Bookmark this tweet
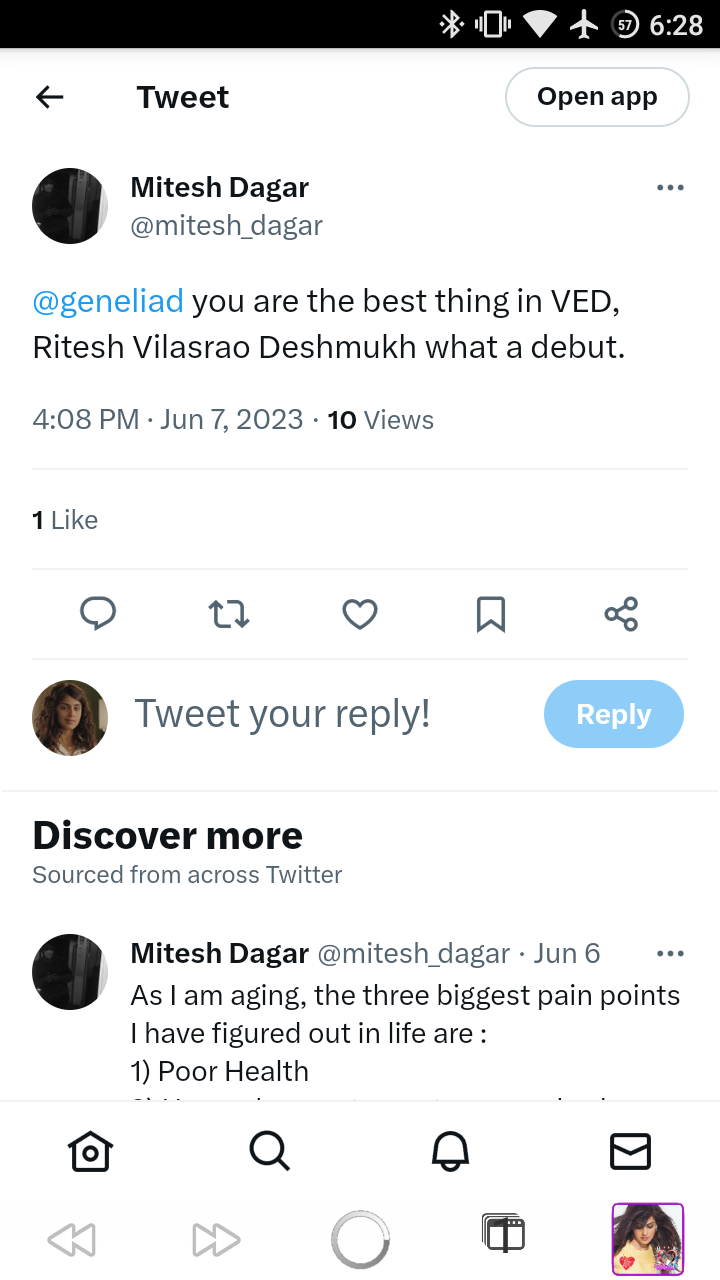Image resolution: width=720 pixels, height=1280 pixels. 490,614
